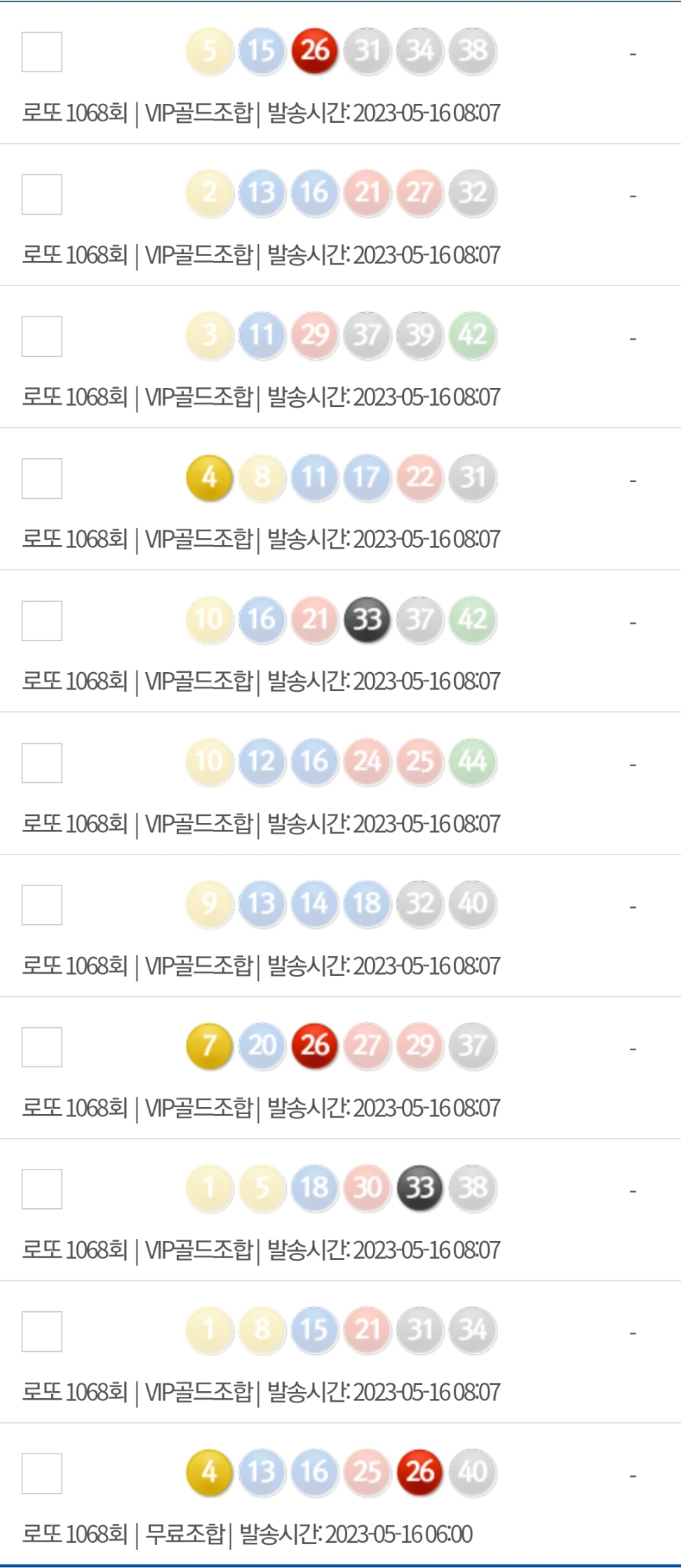
Task: Tick the box for 9 13 14 18 32 40
Action: click(42, 905)
